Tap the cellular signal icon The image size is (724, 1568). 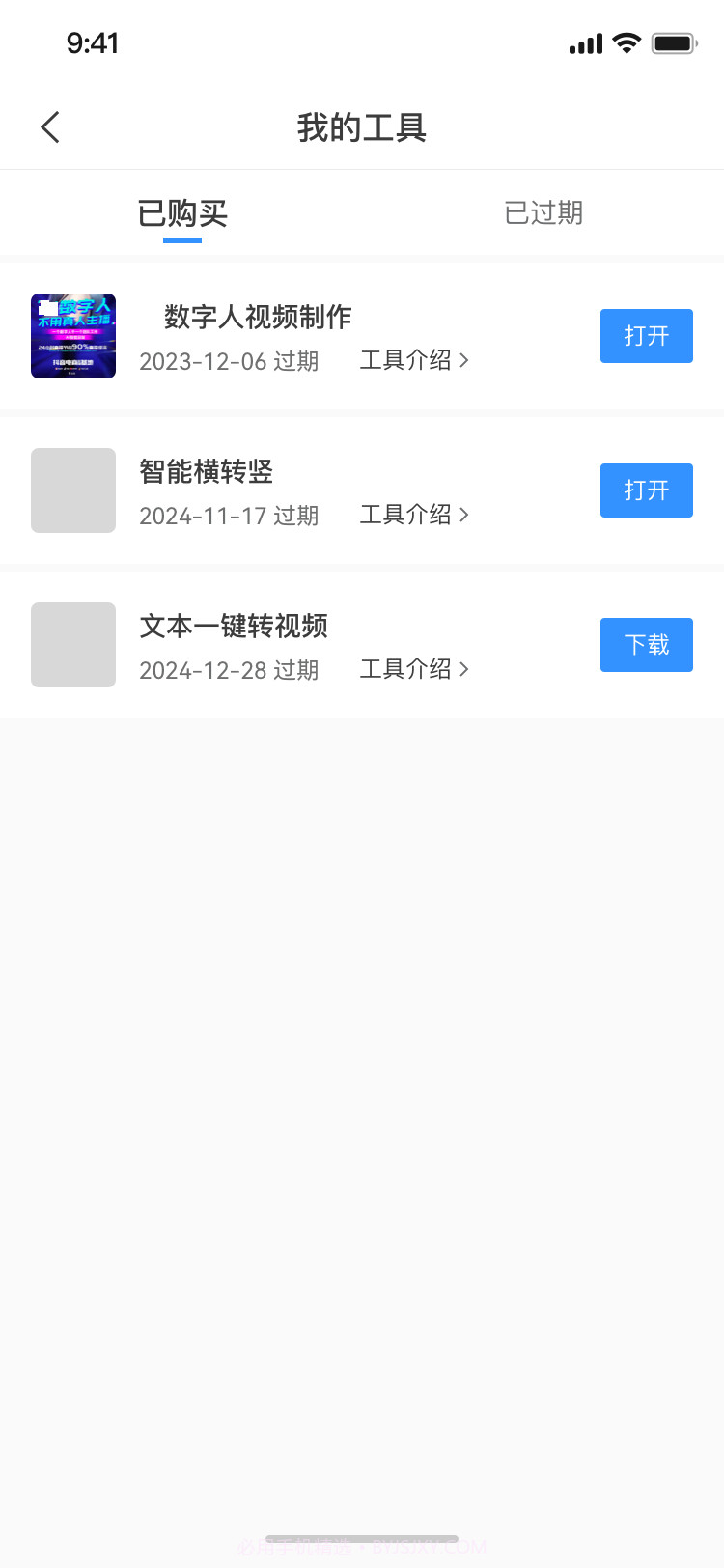coord(584,43)
